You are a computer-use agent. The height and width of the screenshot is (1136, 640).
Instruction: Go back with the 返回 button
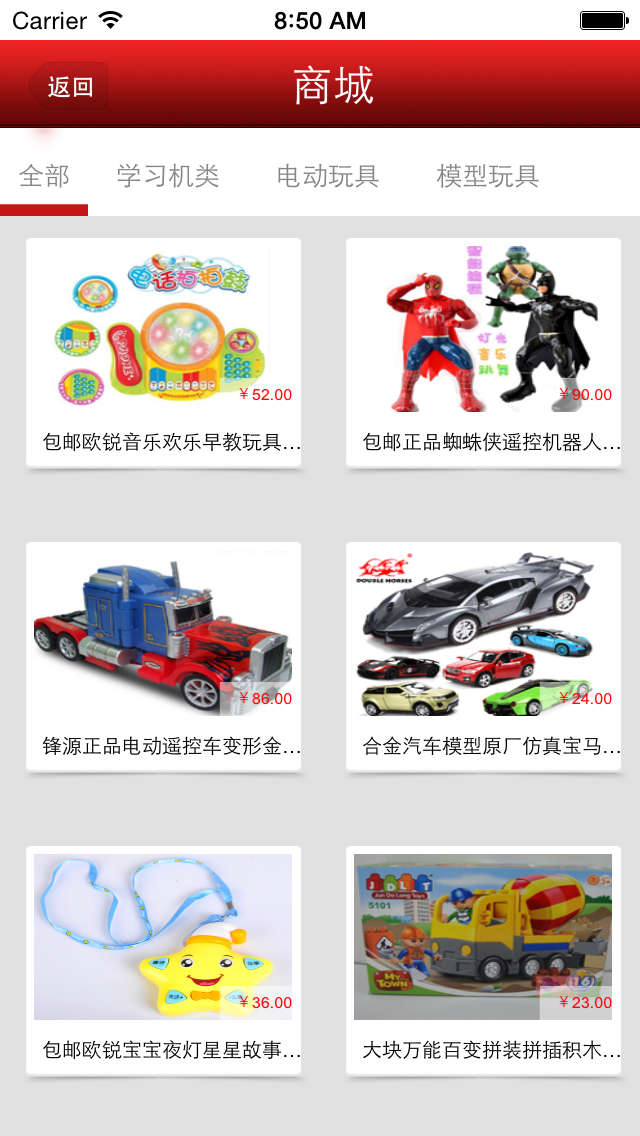[x=69, y=86]
